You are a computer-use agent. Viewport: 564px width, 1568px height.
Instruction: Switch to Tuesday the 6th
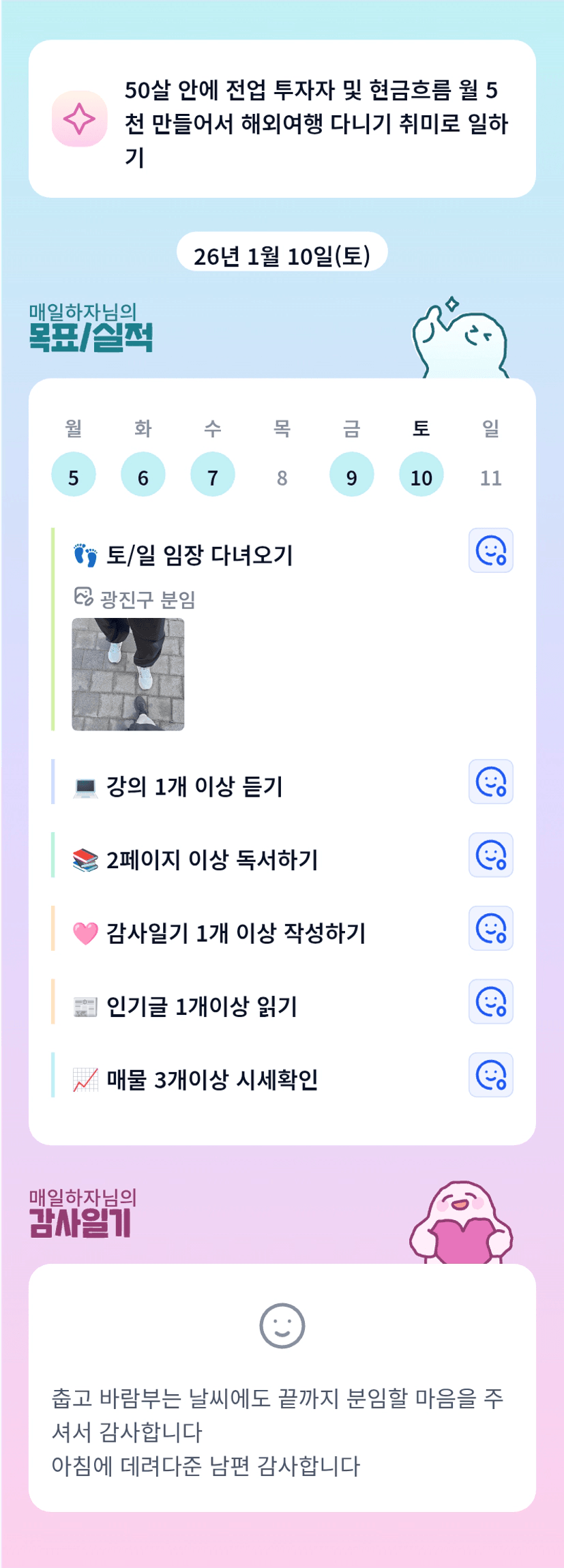(x=143, y=475)
